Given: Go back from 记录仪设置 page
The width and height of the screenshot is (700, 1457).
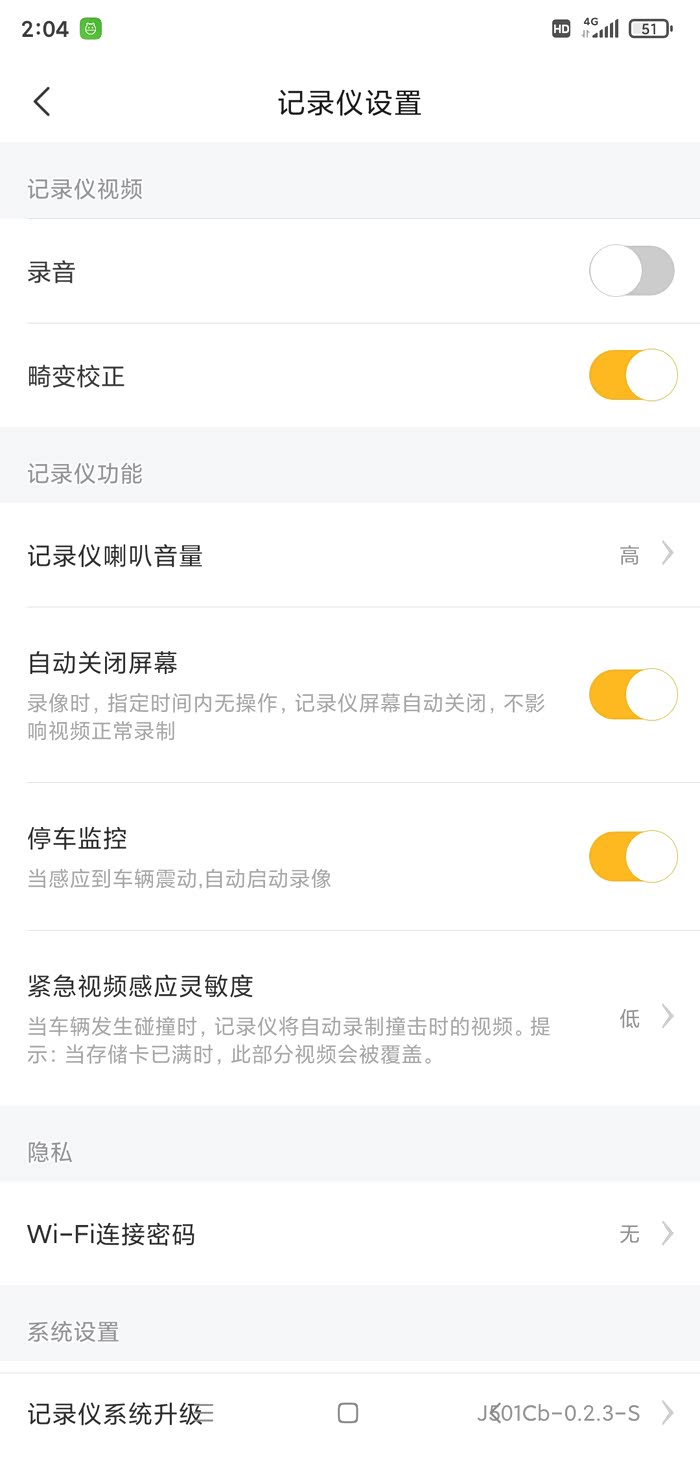Looking at the screenshot, I should point(42,102).
